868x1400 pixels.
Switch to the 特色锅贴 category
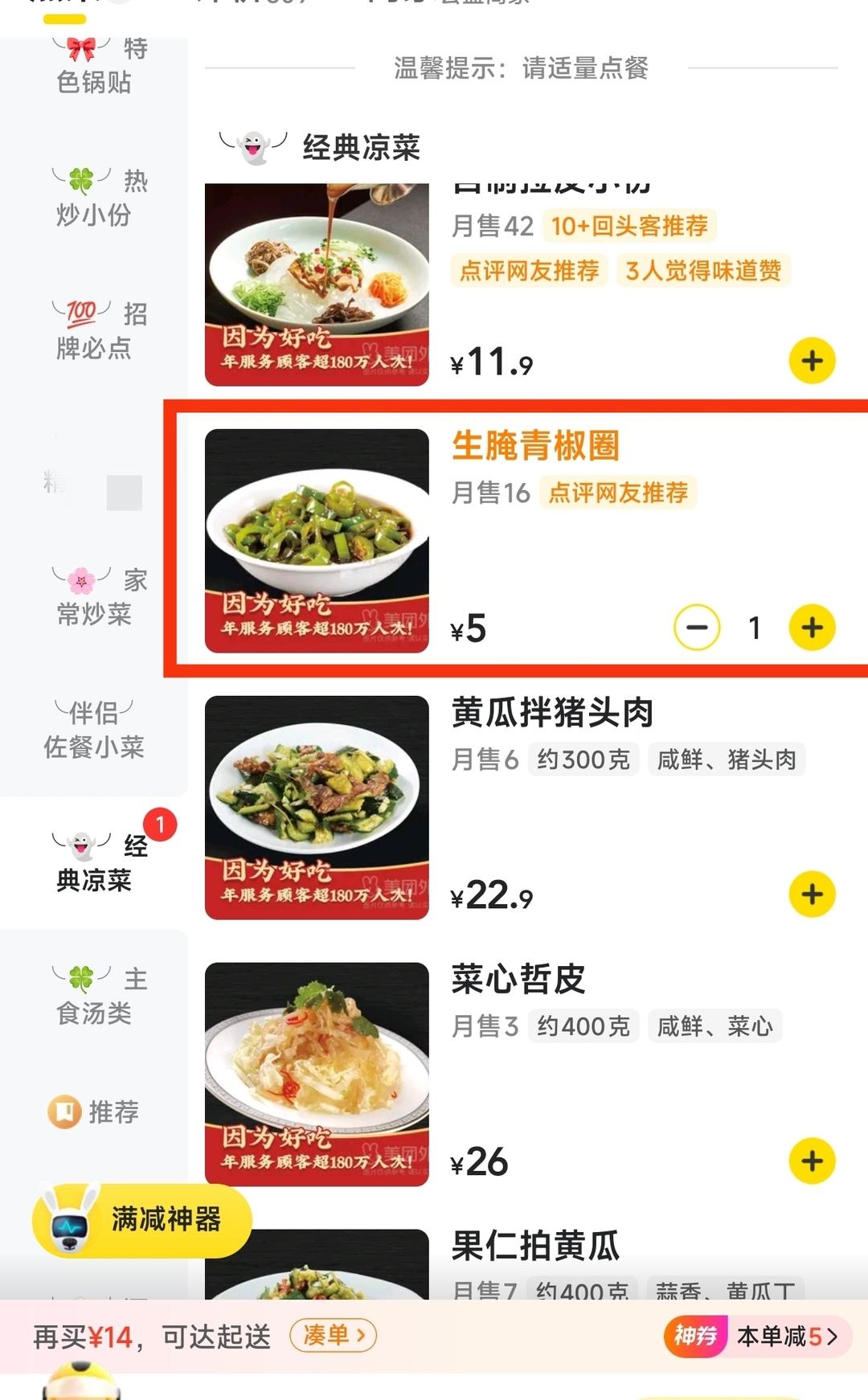(94, 66)
